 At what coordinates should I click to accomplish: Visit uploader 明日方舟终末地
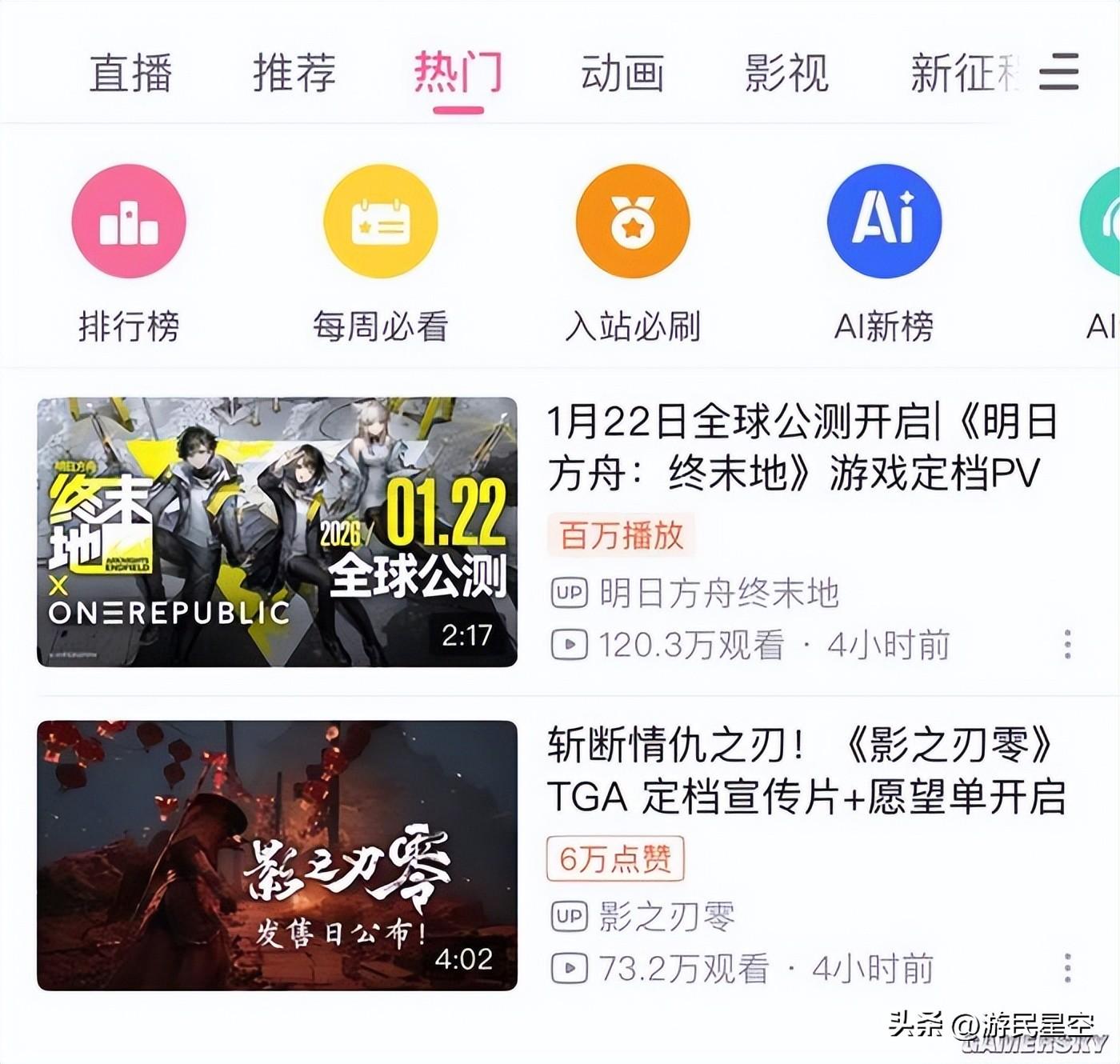(x=718, y=594)
